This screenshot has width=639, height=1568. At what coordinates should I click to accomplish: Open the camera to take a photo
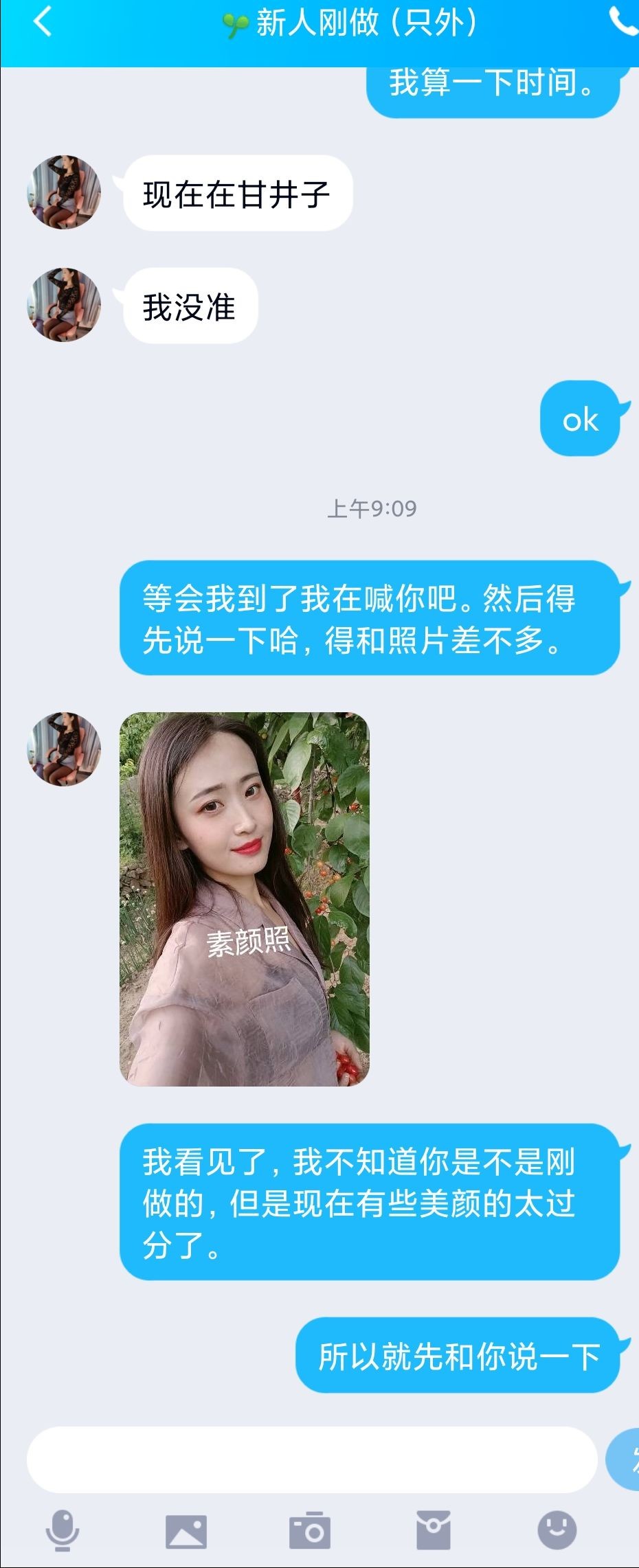pyautogui.click(x=309, y=1530)
